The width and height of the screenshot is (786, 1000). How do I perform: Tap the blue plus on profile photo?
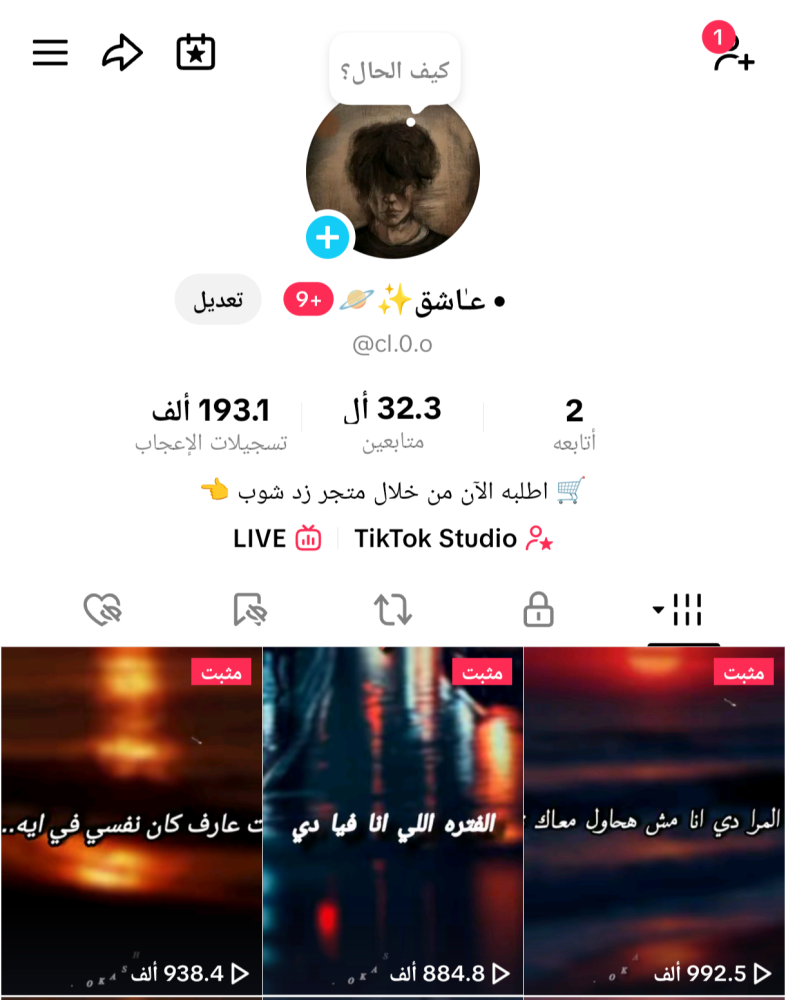(x=328, y=238)
